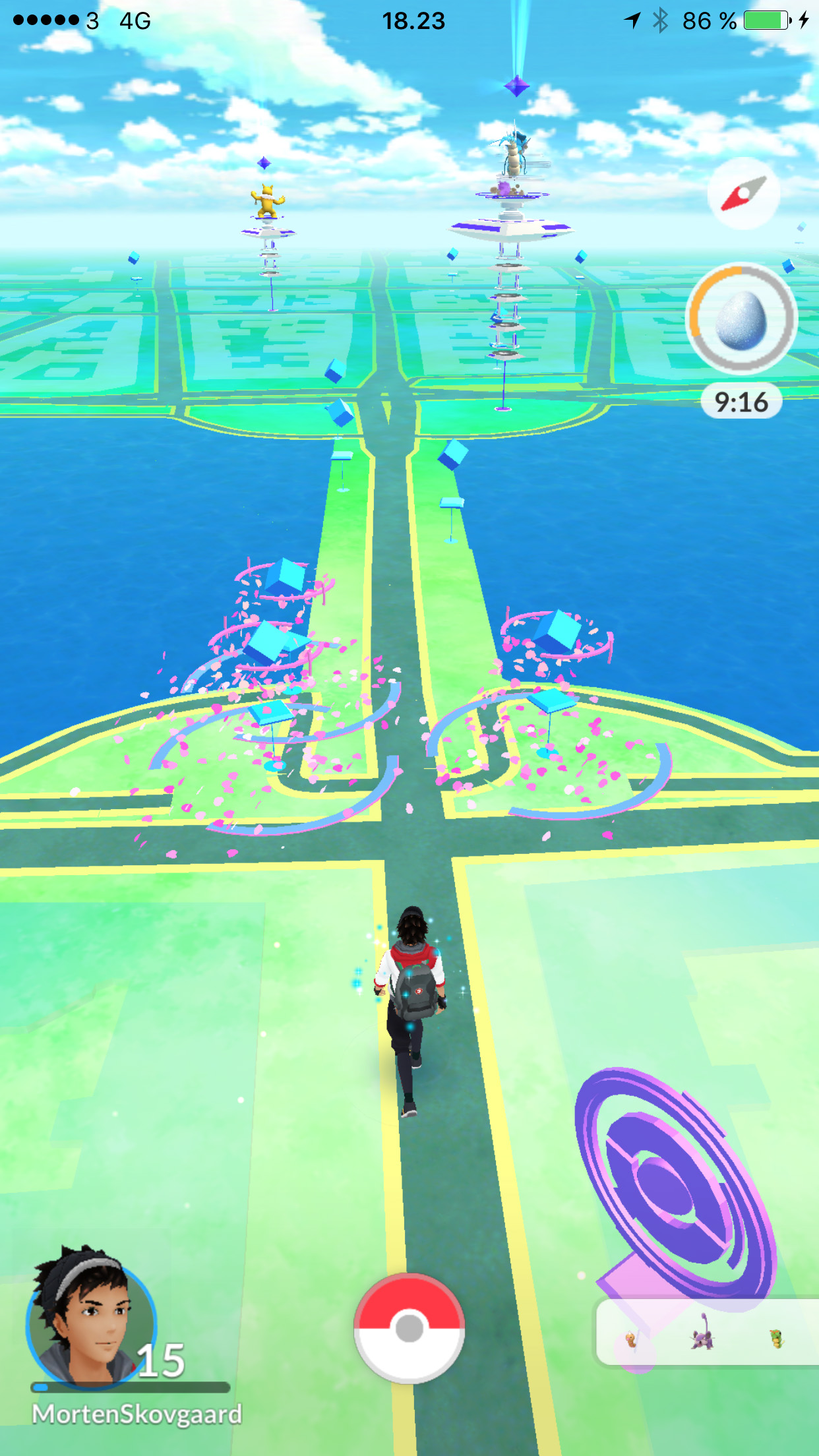Open the nearby Pokémon tracker panel

pos(708,1333)
